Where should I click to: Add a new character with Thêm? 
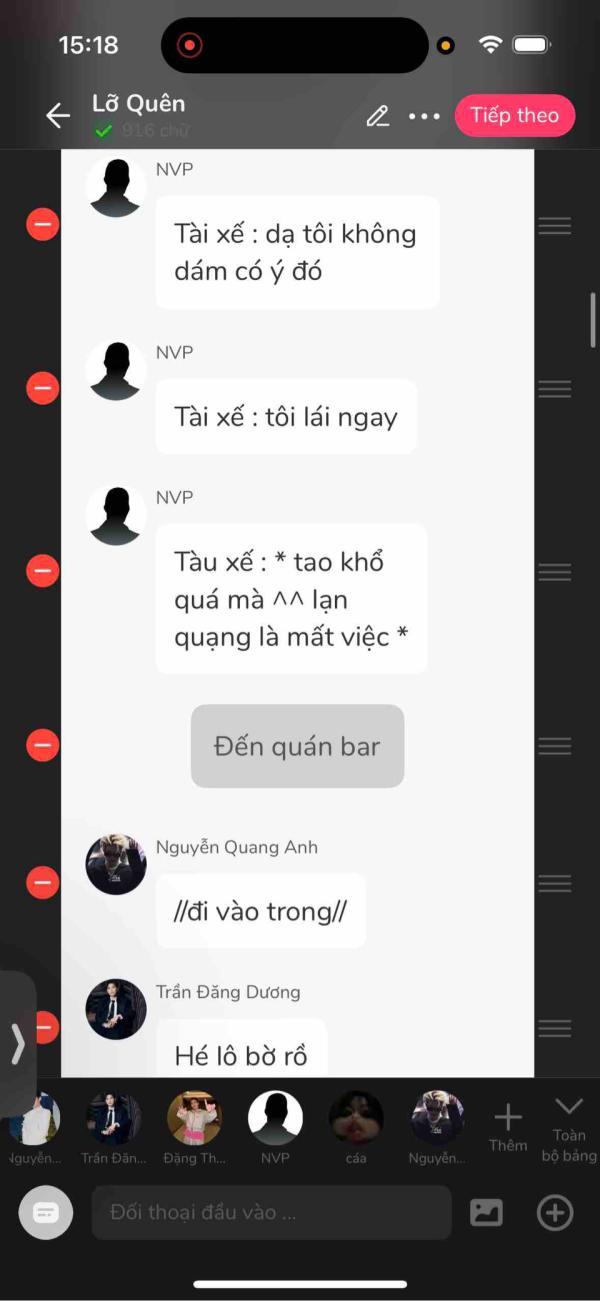coord(508,1127)
